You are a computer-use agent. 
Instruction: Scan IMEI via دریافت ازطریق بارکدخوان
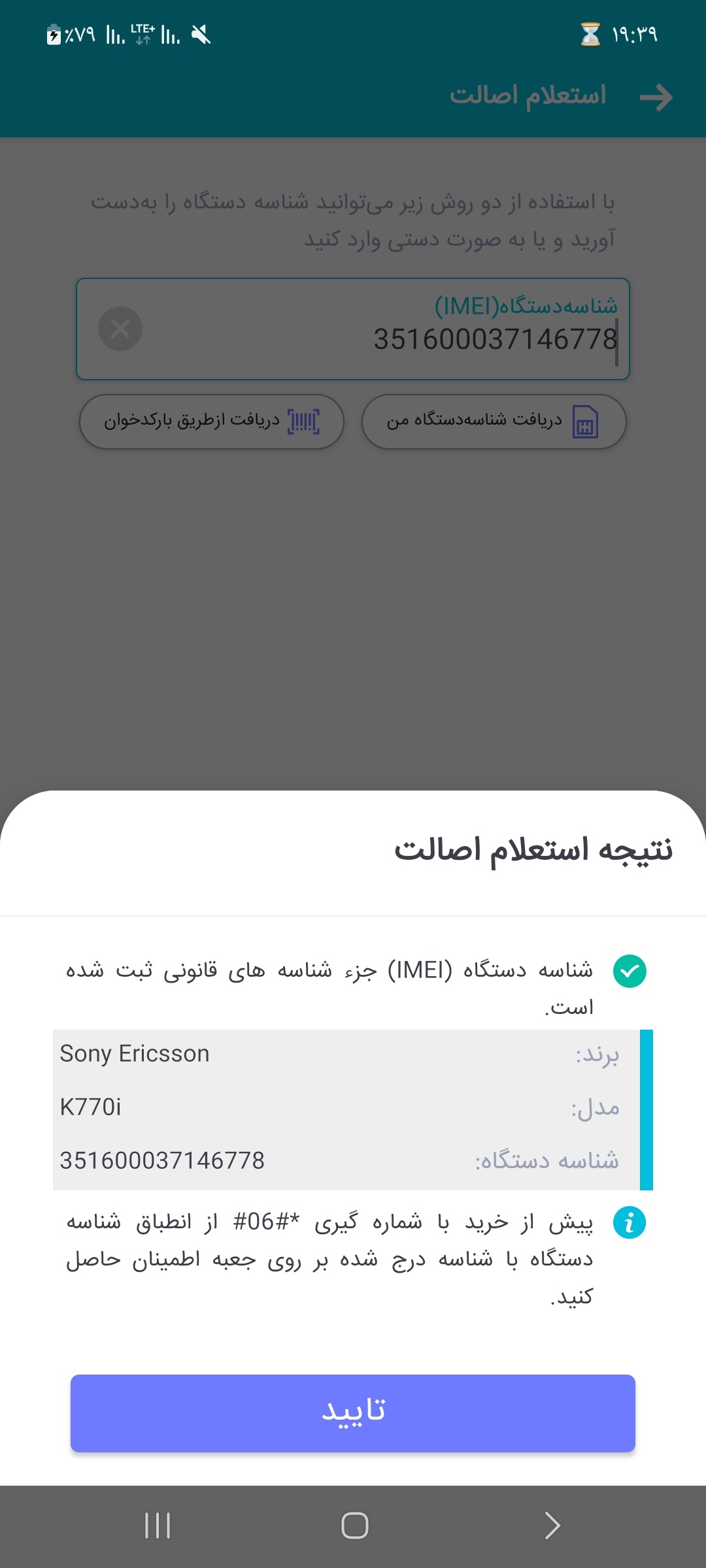(x=212, y=421)
